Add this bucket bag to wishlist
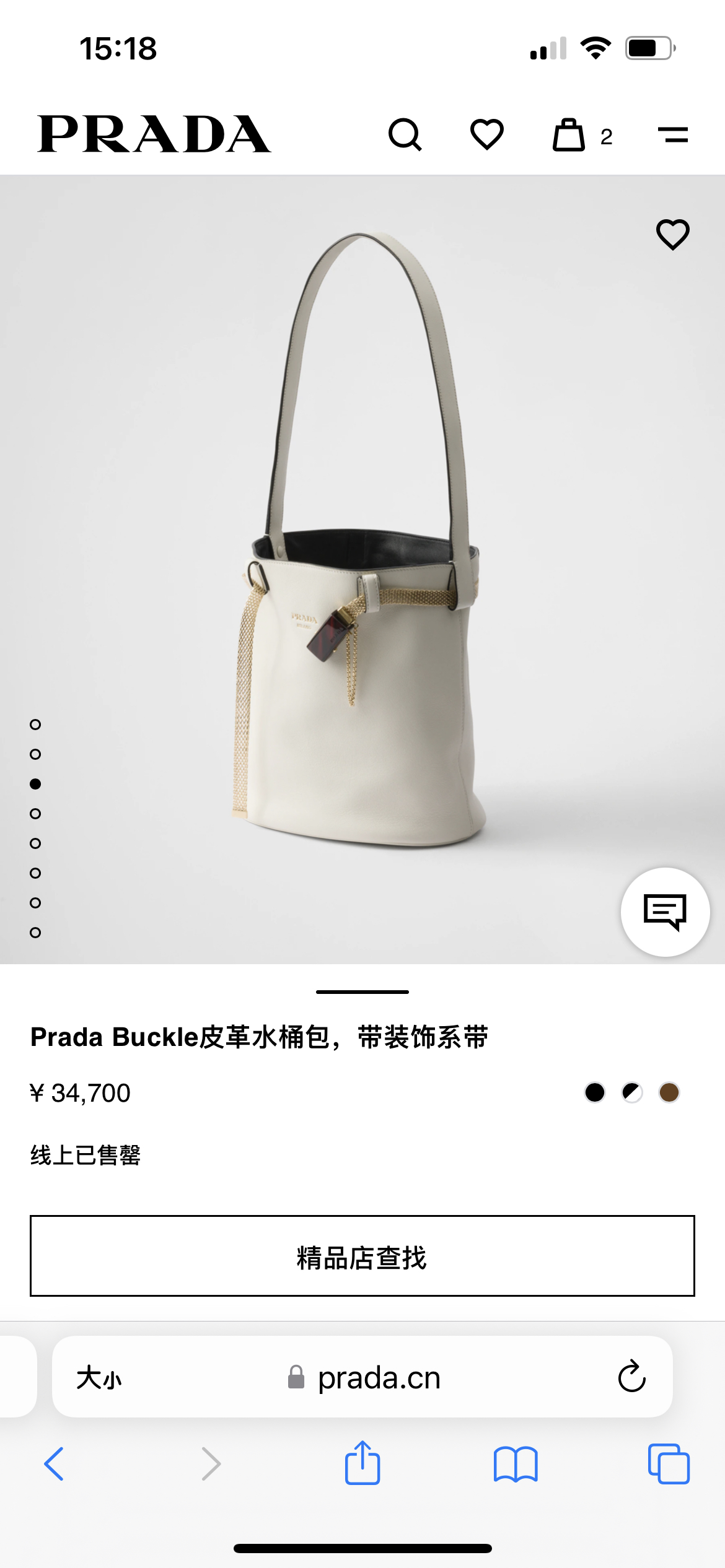Screen dimensions: 725x1568 [673, 234]
